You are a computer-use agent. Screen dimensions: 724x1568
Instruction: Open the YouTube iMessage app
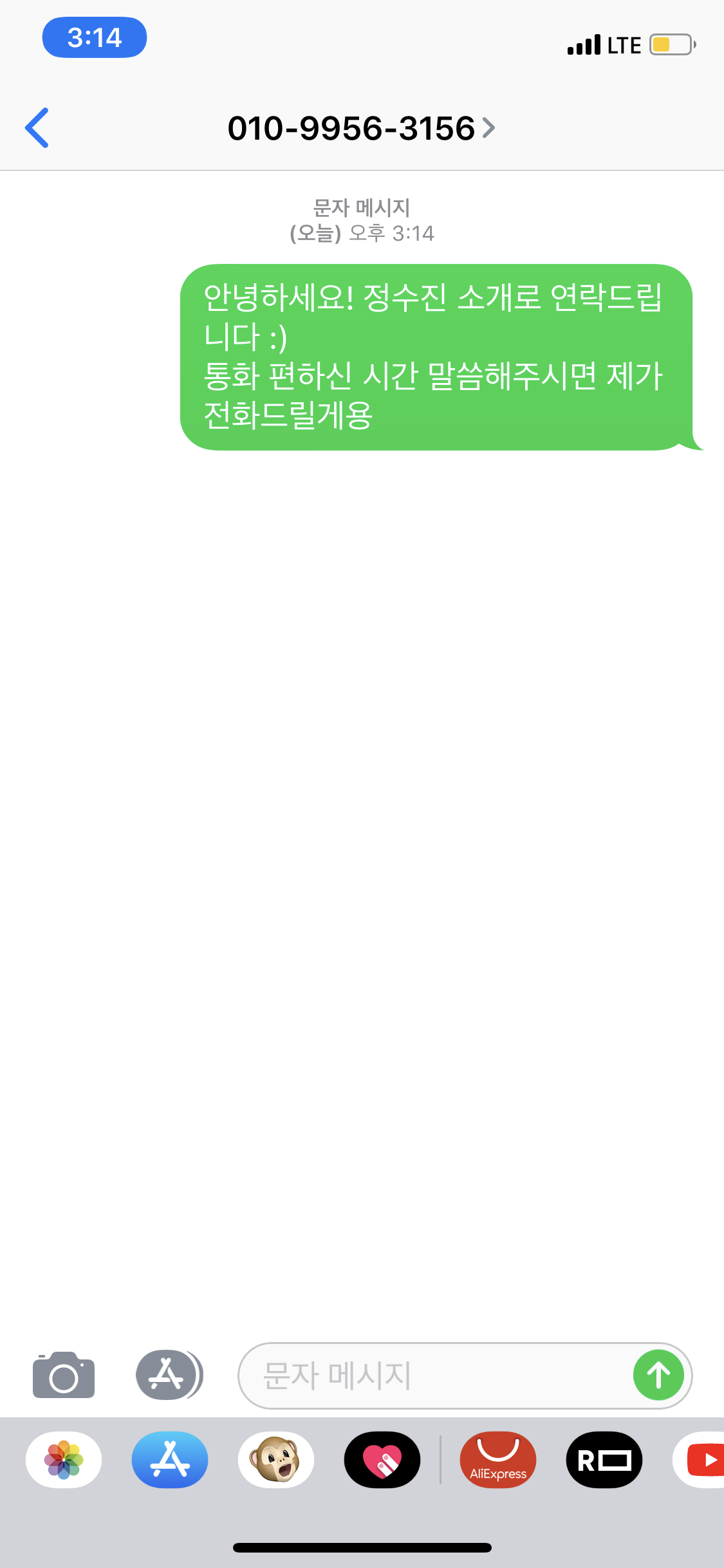(x=699, y=1460)
